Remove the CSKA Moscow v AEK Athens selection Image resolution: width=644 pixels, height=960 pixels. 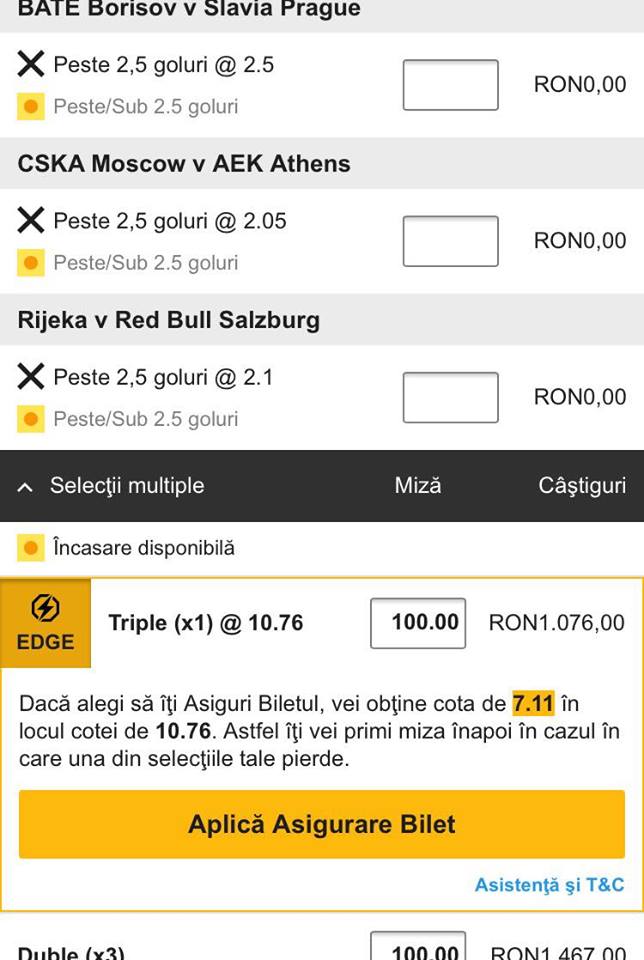pos(31,220)
